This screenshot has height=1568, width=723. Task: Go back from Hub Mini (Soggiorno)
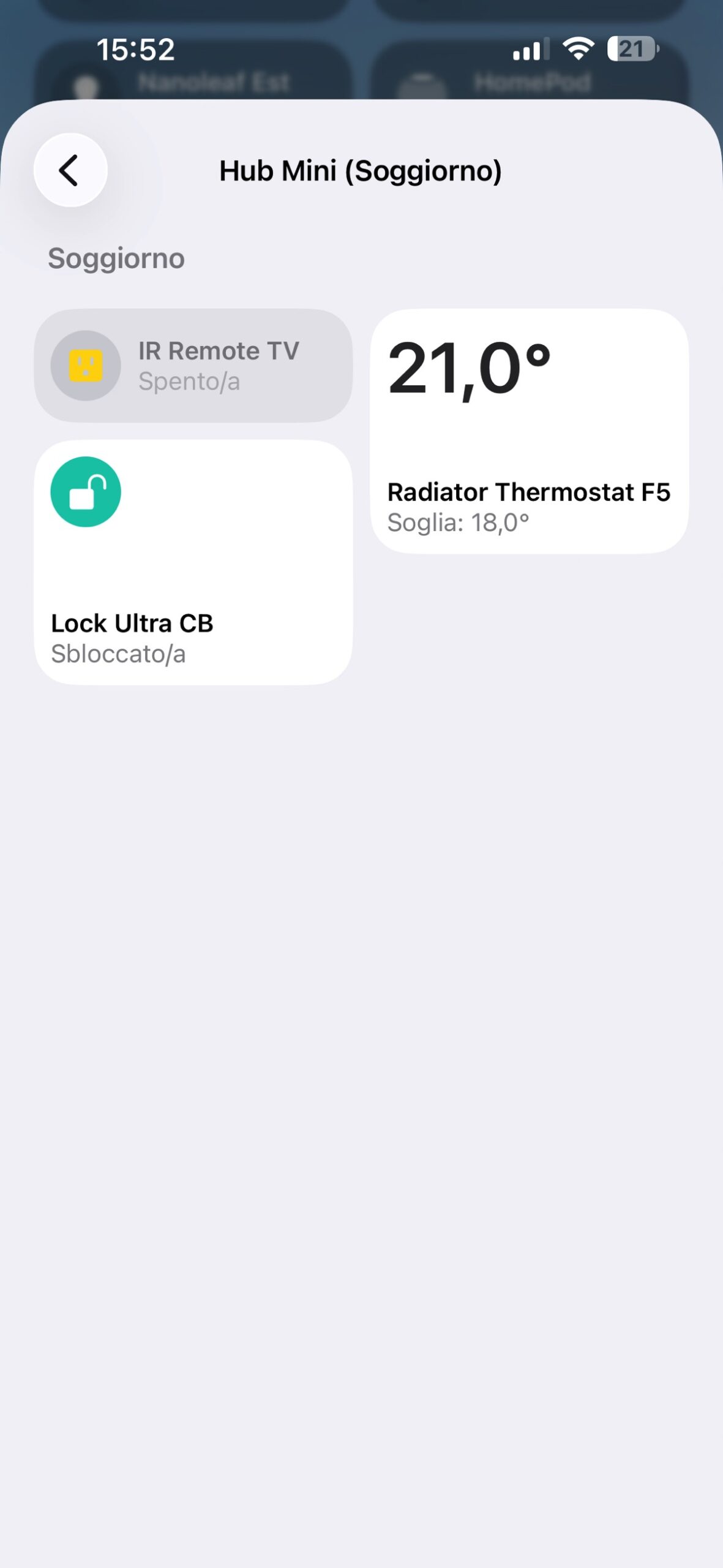pos(70,170)
